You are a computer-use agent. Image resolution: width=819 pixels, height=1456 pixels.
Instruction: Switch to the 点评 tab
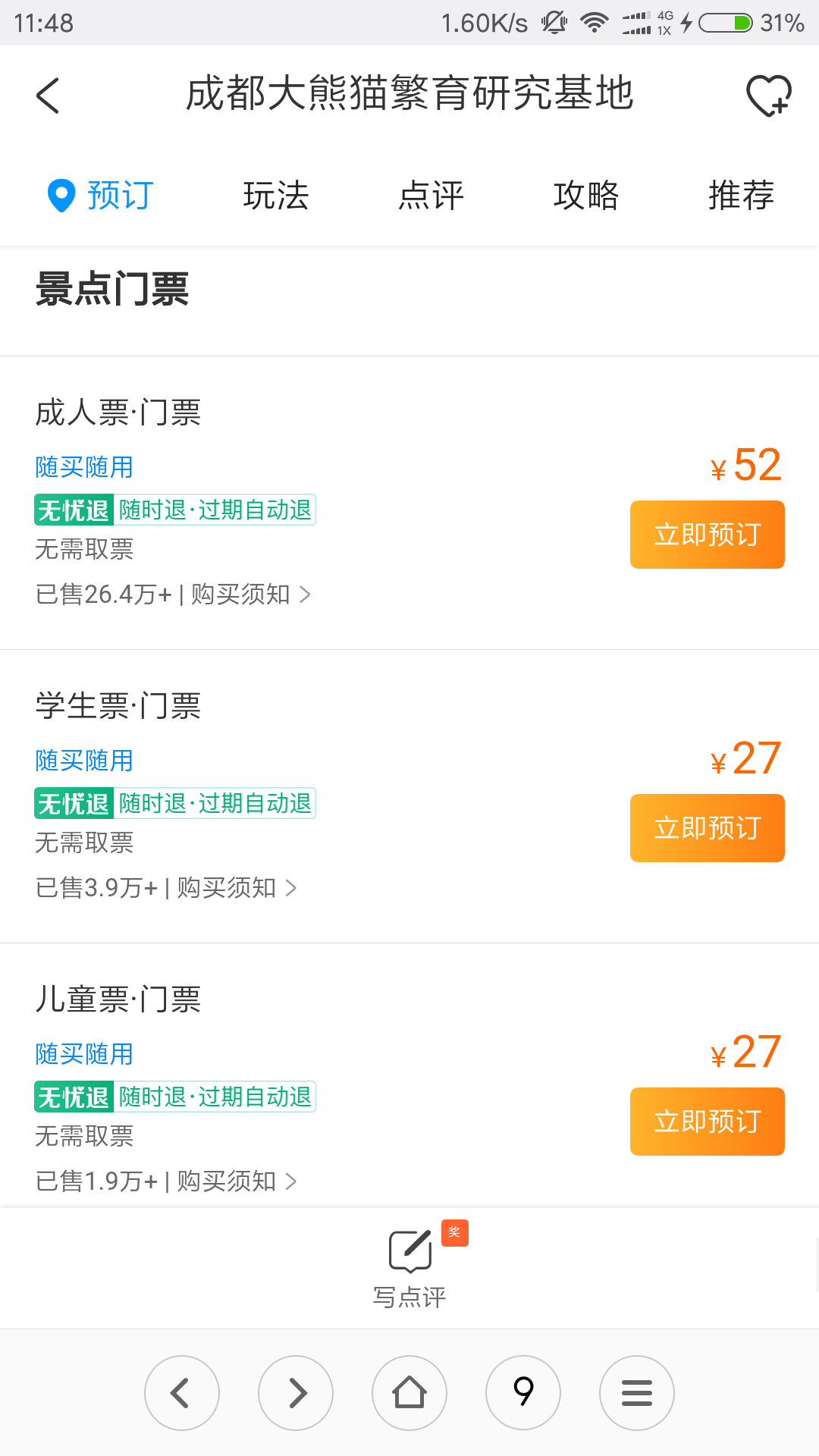(431, 196)
